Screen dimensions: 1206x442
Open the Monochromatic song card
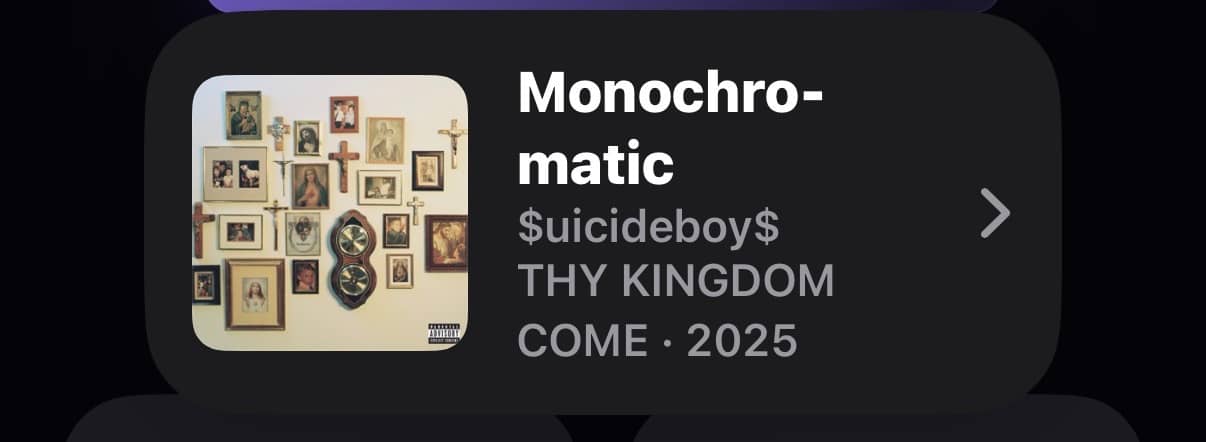(x=603, y=213)
